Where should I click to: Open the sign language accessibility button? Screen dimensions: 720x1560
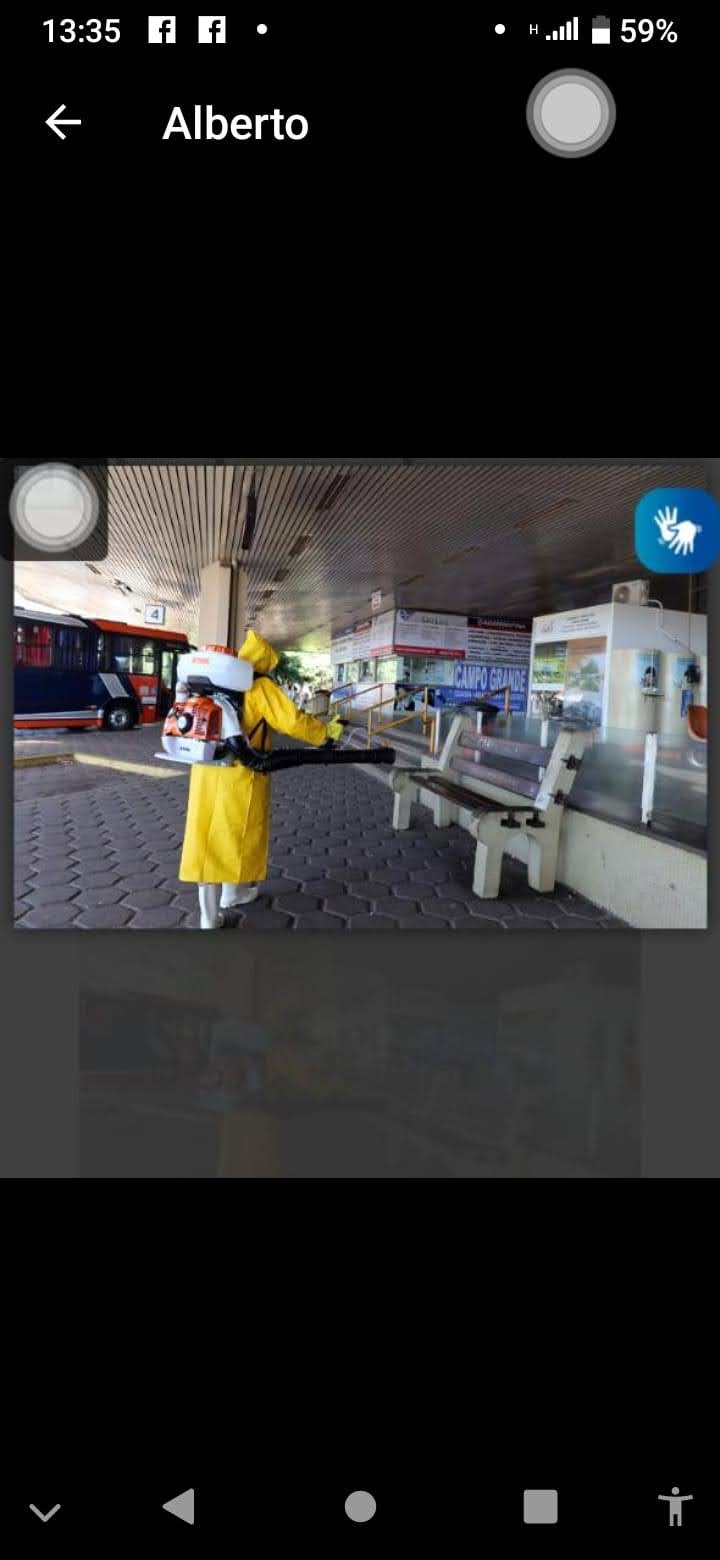(677, 530)
